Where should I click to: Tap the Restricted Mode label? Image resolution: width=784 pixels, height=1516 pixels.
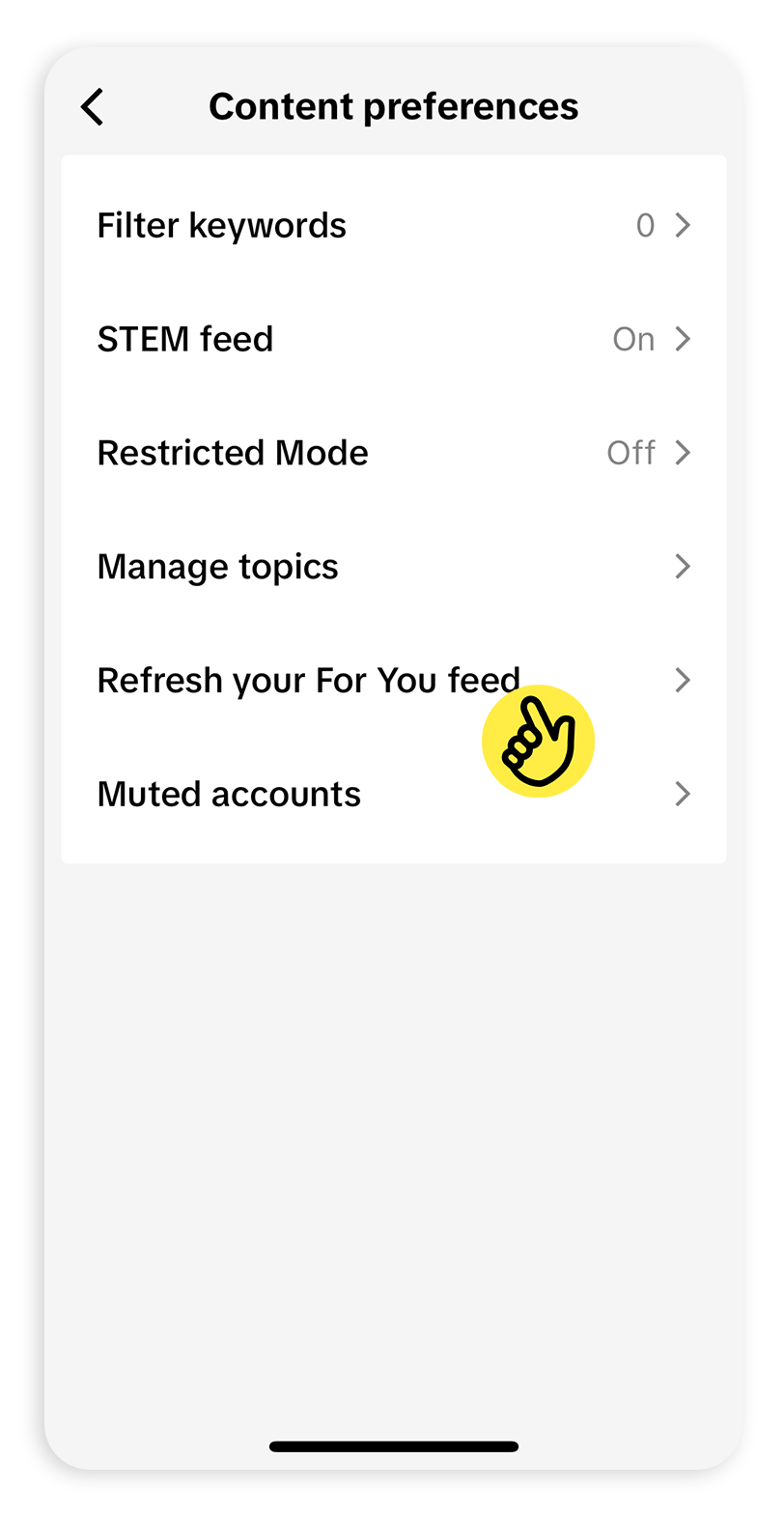click(233, 452)
